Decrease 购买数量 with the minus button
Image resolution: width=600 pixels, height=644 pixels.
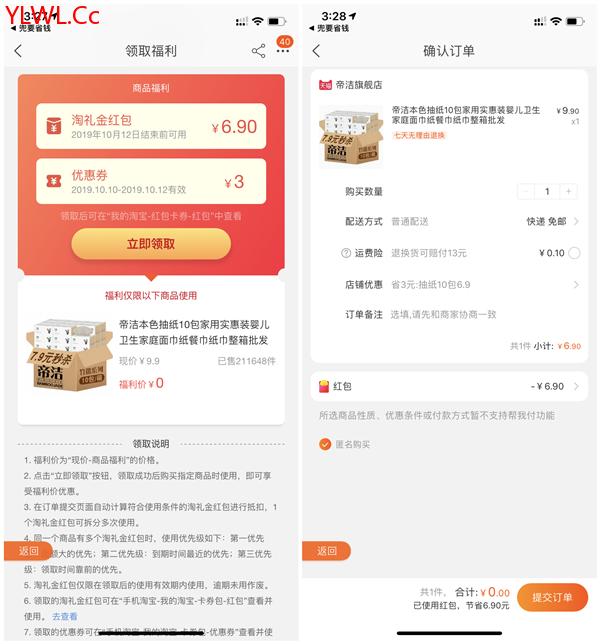point(527,191)
